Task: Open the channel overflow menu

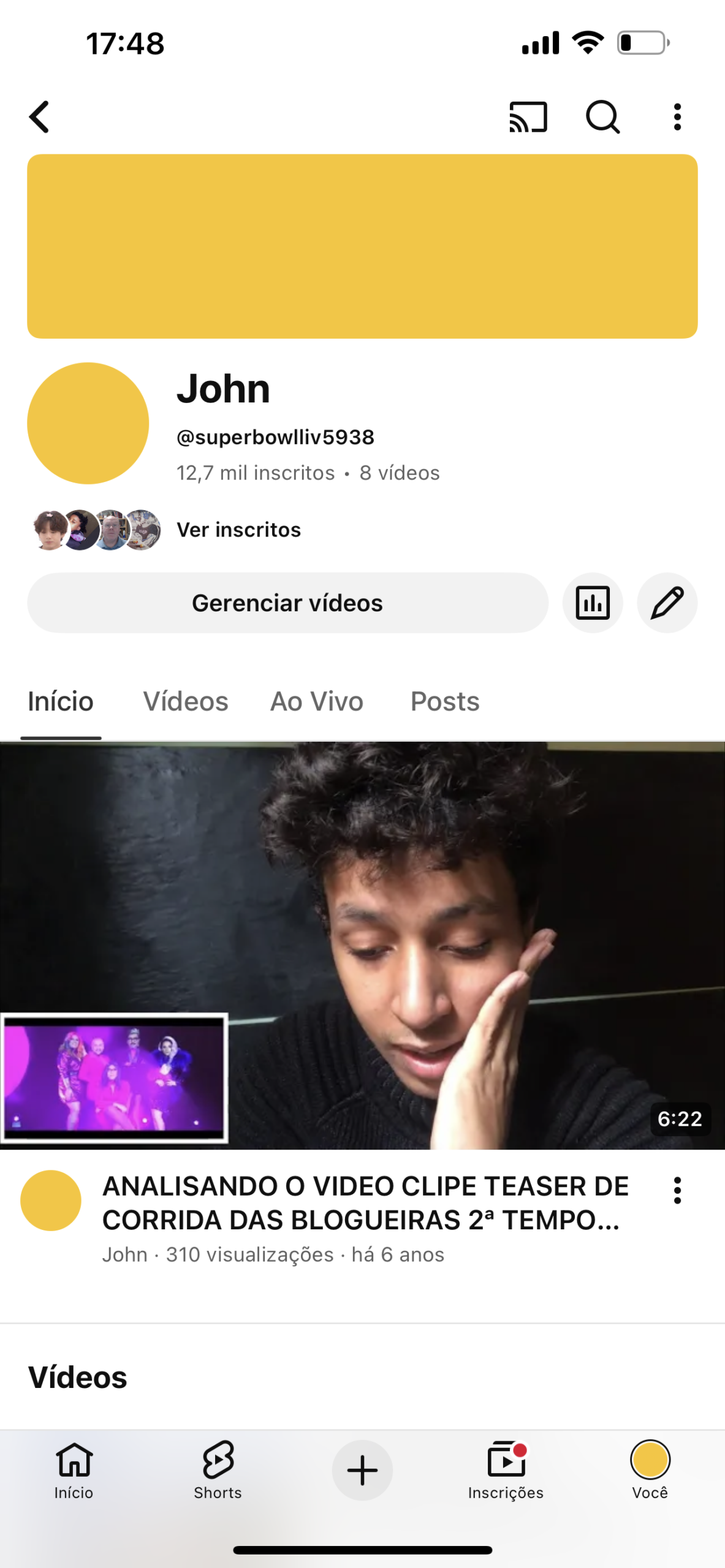Action: point(677,117)
